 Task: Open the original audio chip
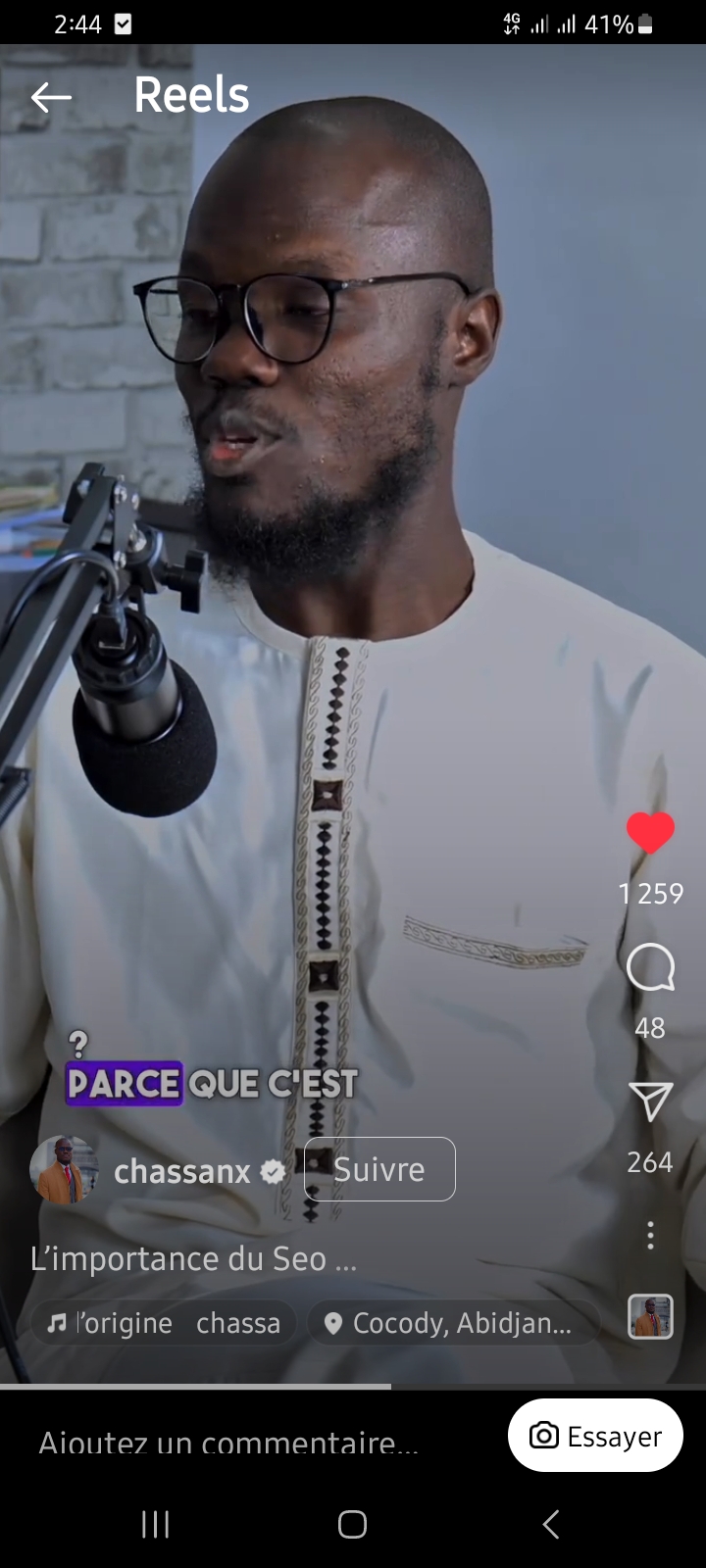[164, 1323]
